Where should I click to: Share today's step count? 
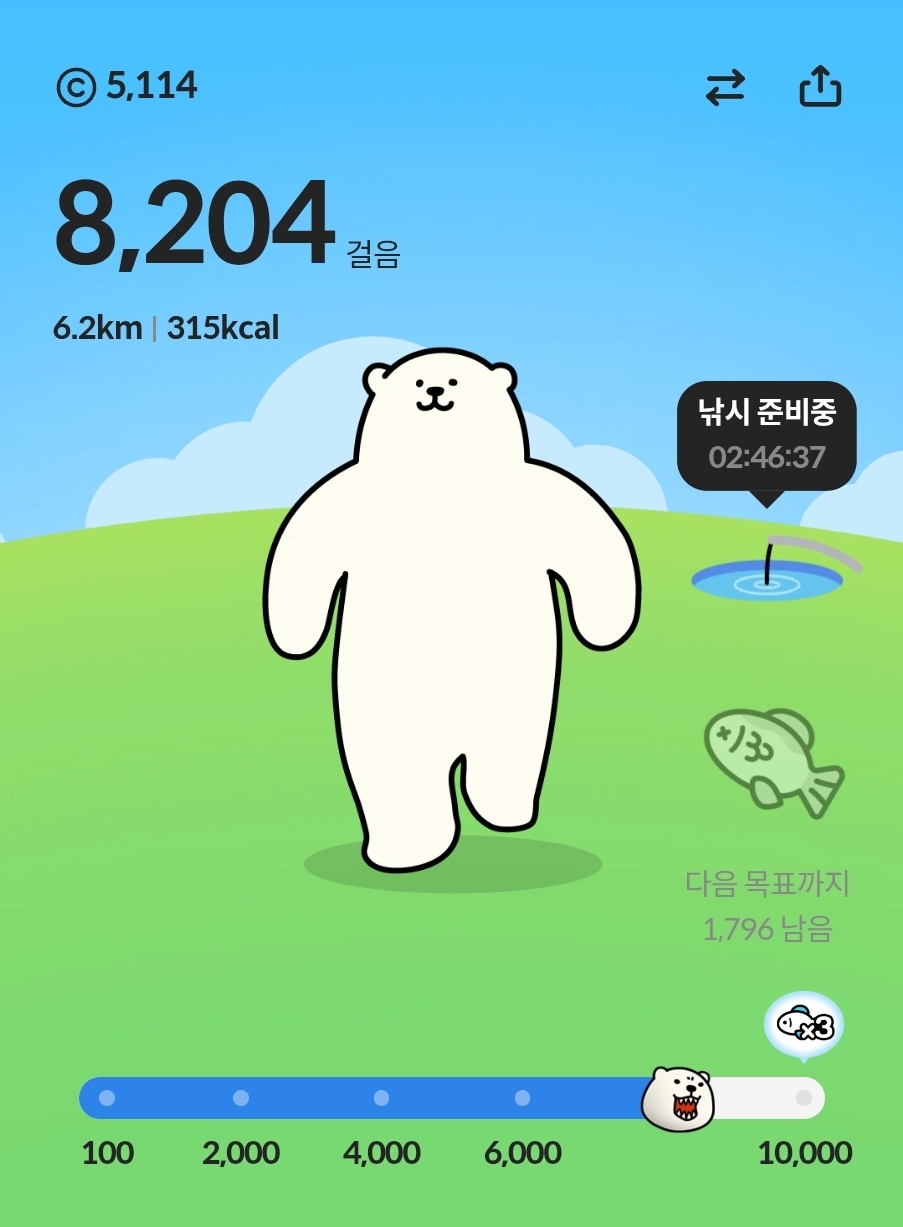coord(820,87)
